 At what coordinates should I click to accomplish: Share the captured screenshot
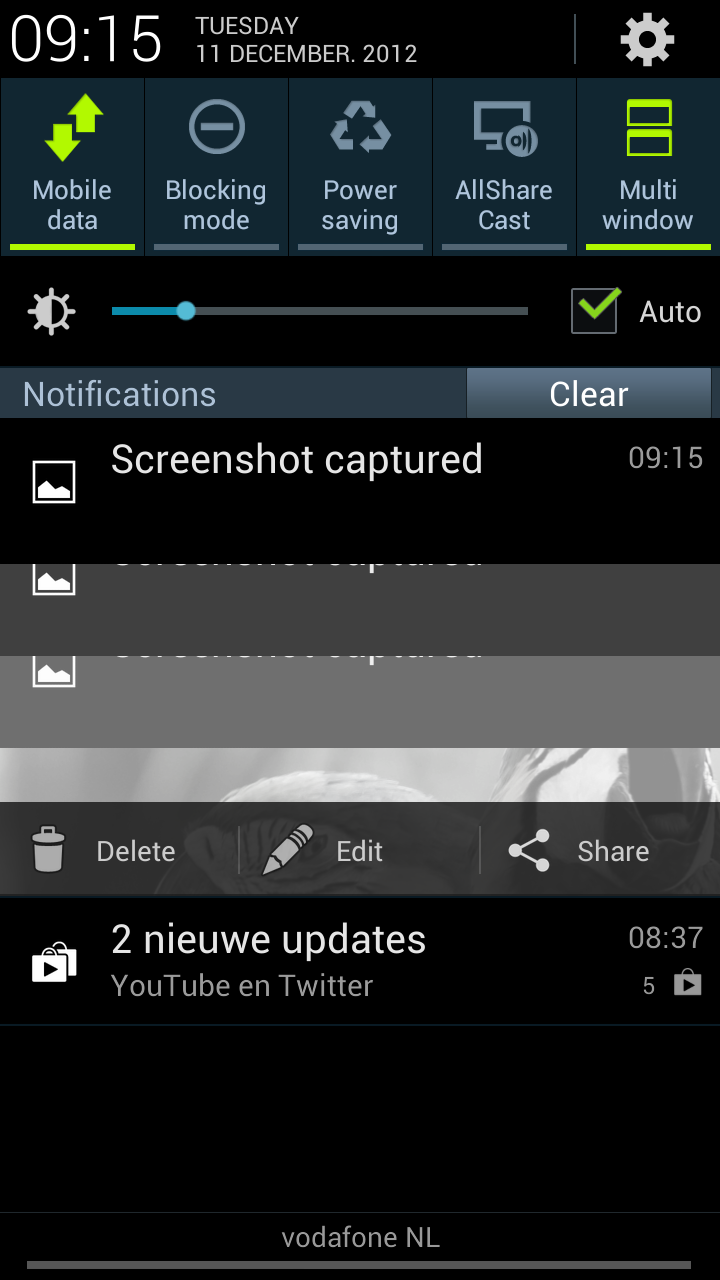pyautogui.click(x=580, y=851)
